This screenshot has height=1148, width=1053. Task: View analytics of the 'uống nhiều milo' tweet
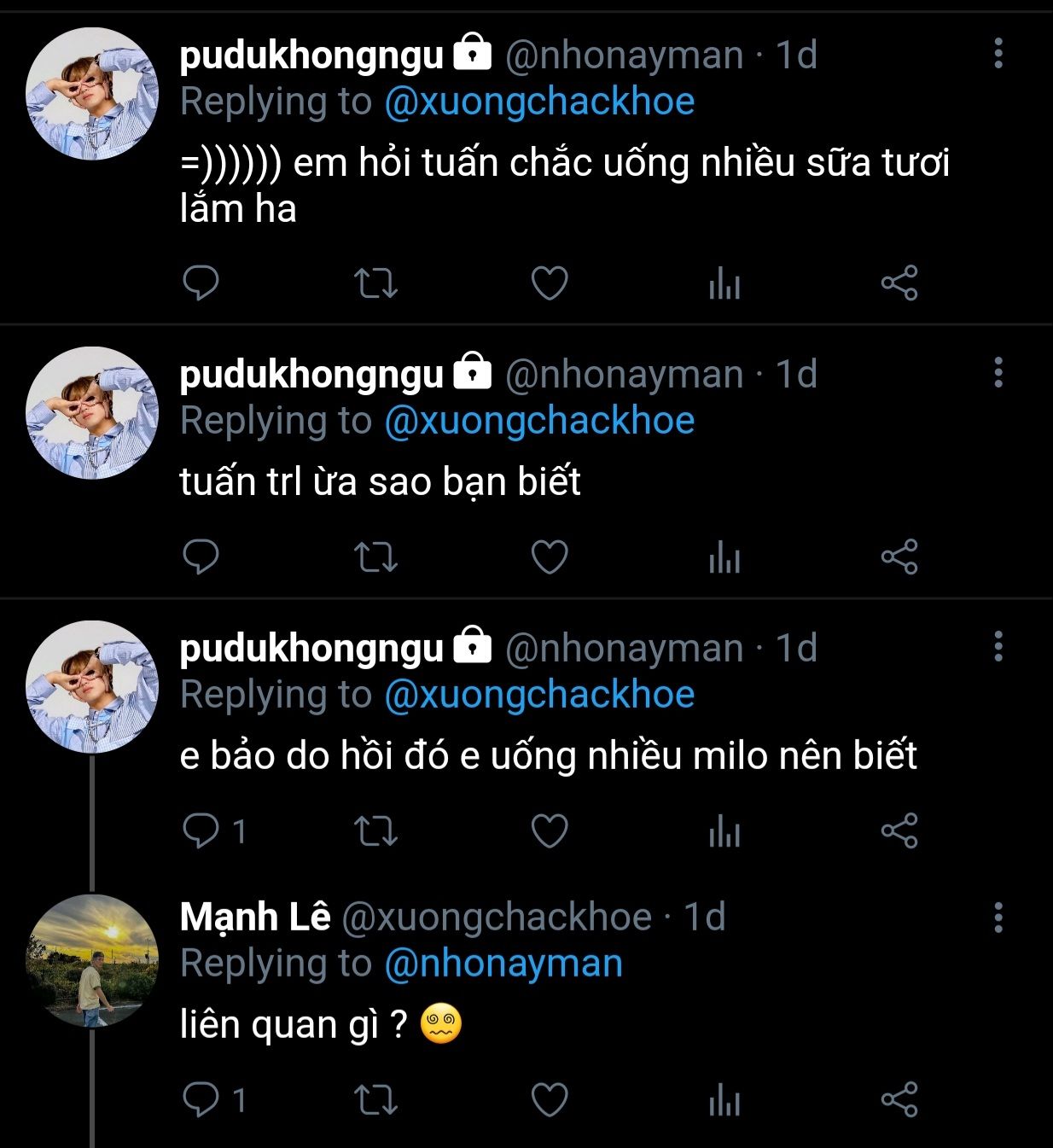click(x=724, y=831)
